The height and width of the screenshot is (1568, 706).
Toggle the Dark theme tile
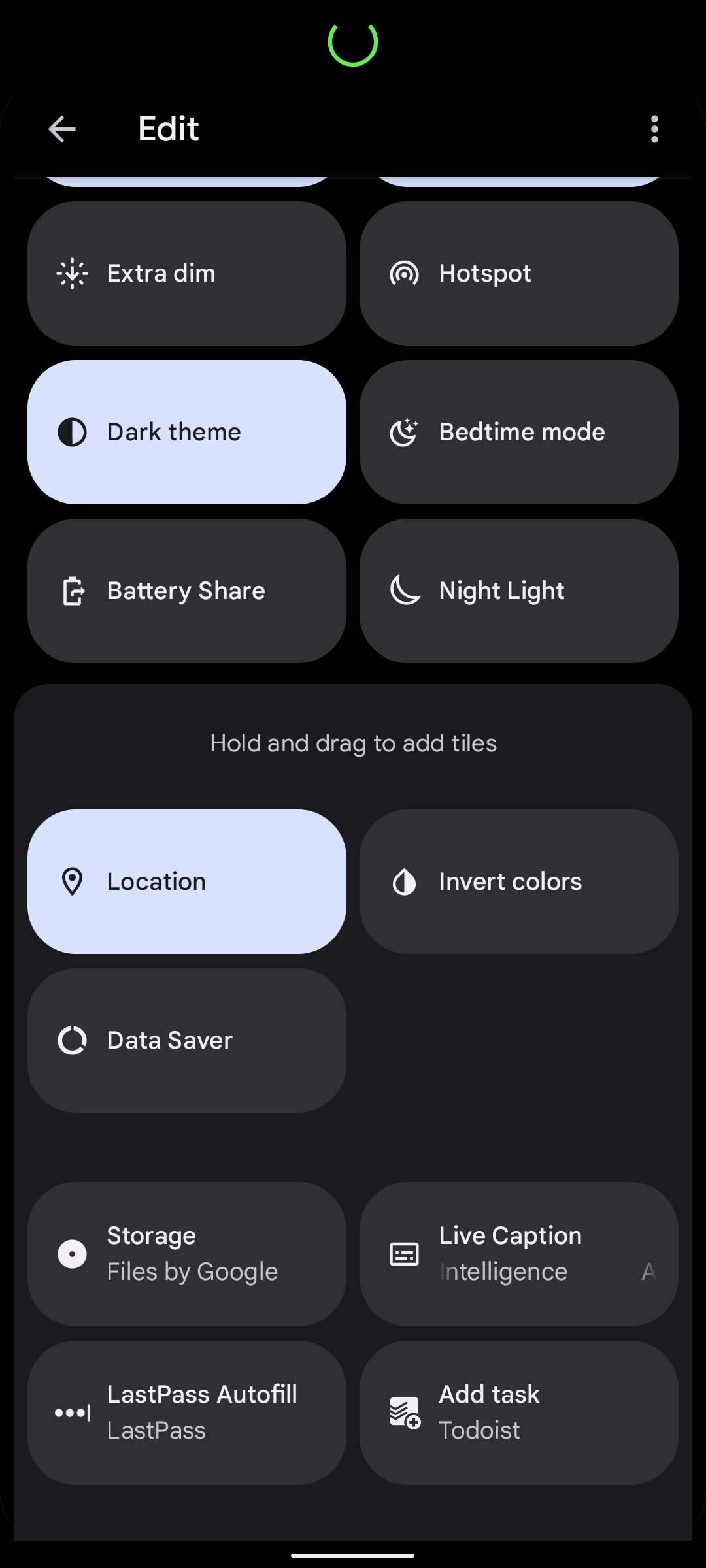point(186,431)
